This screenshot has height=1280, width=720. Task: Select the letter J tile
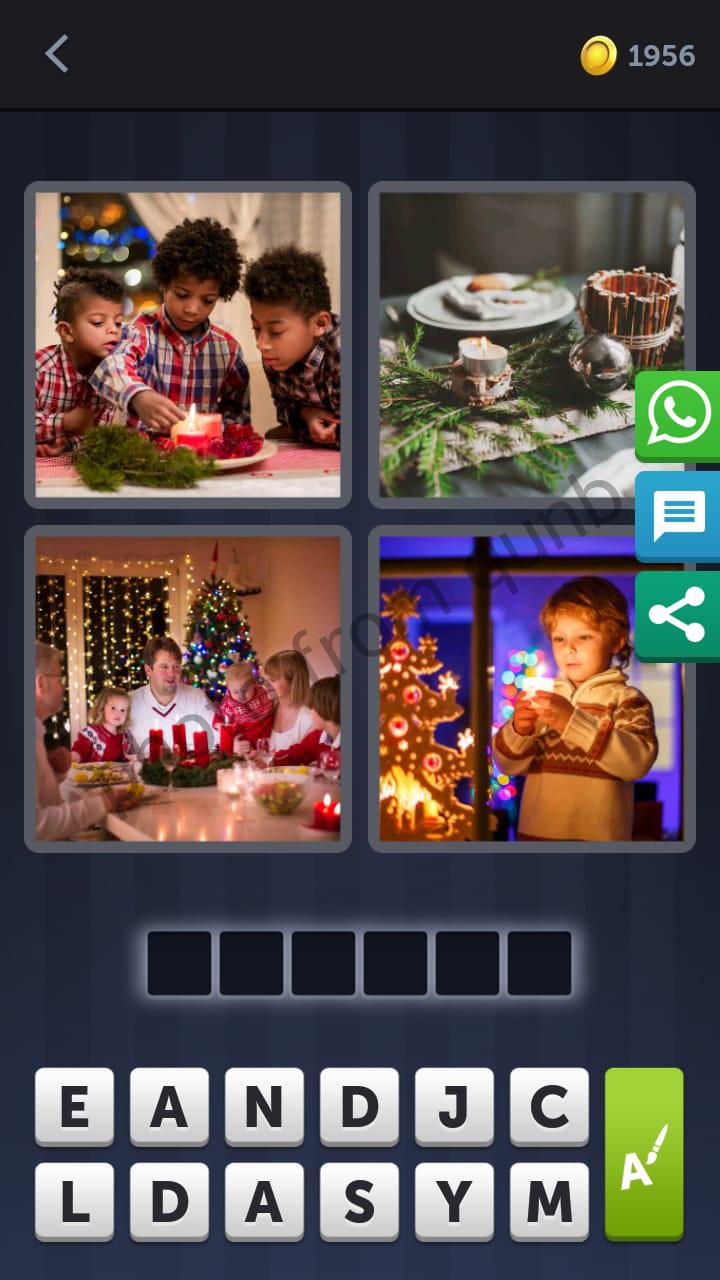point(454,1106)
